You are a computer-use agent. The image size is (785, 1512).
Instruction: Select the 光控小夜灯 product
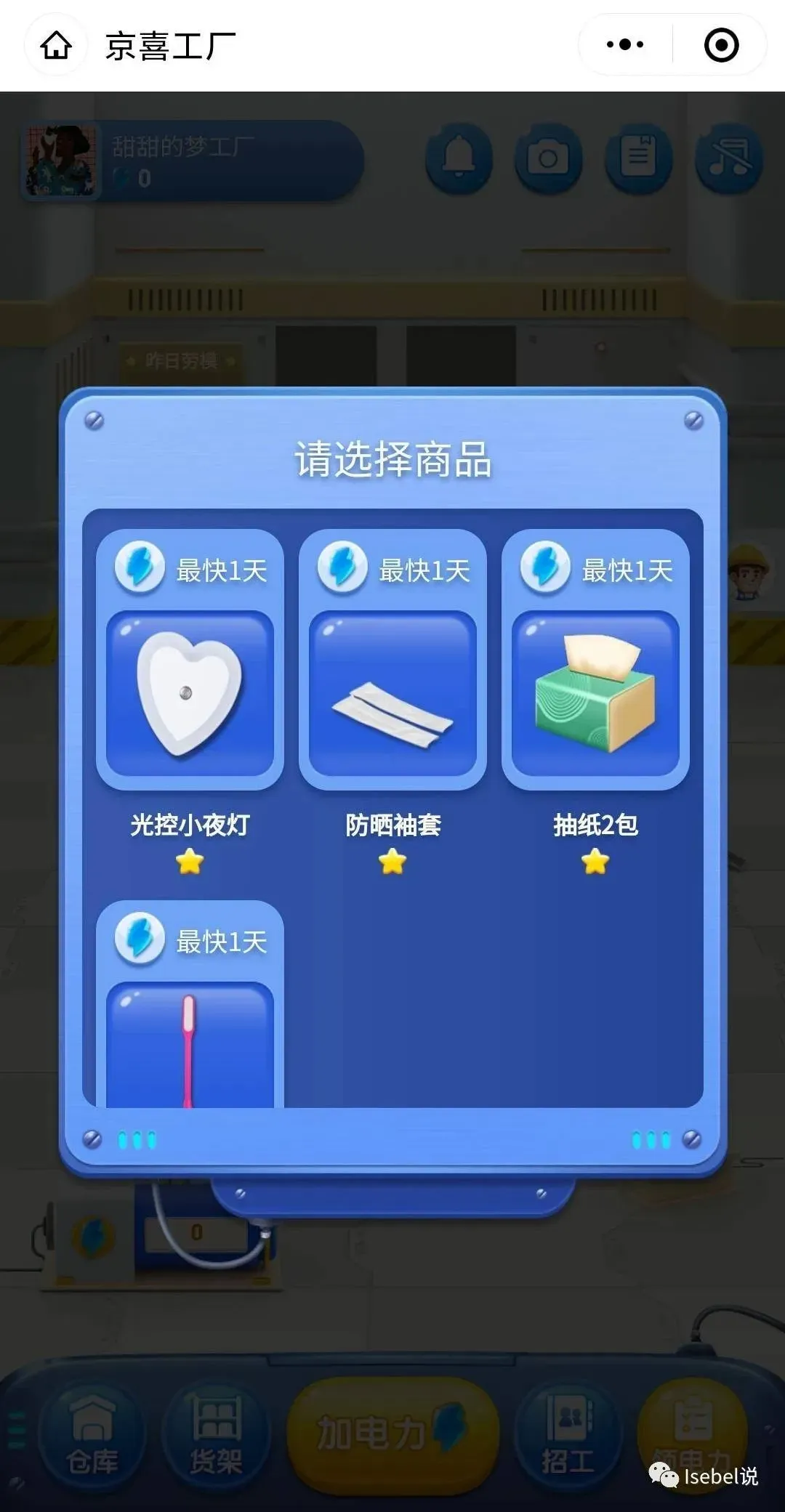[x=190, y=694]
